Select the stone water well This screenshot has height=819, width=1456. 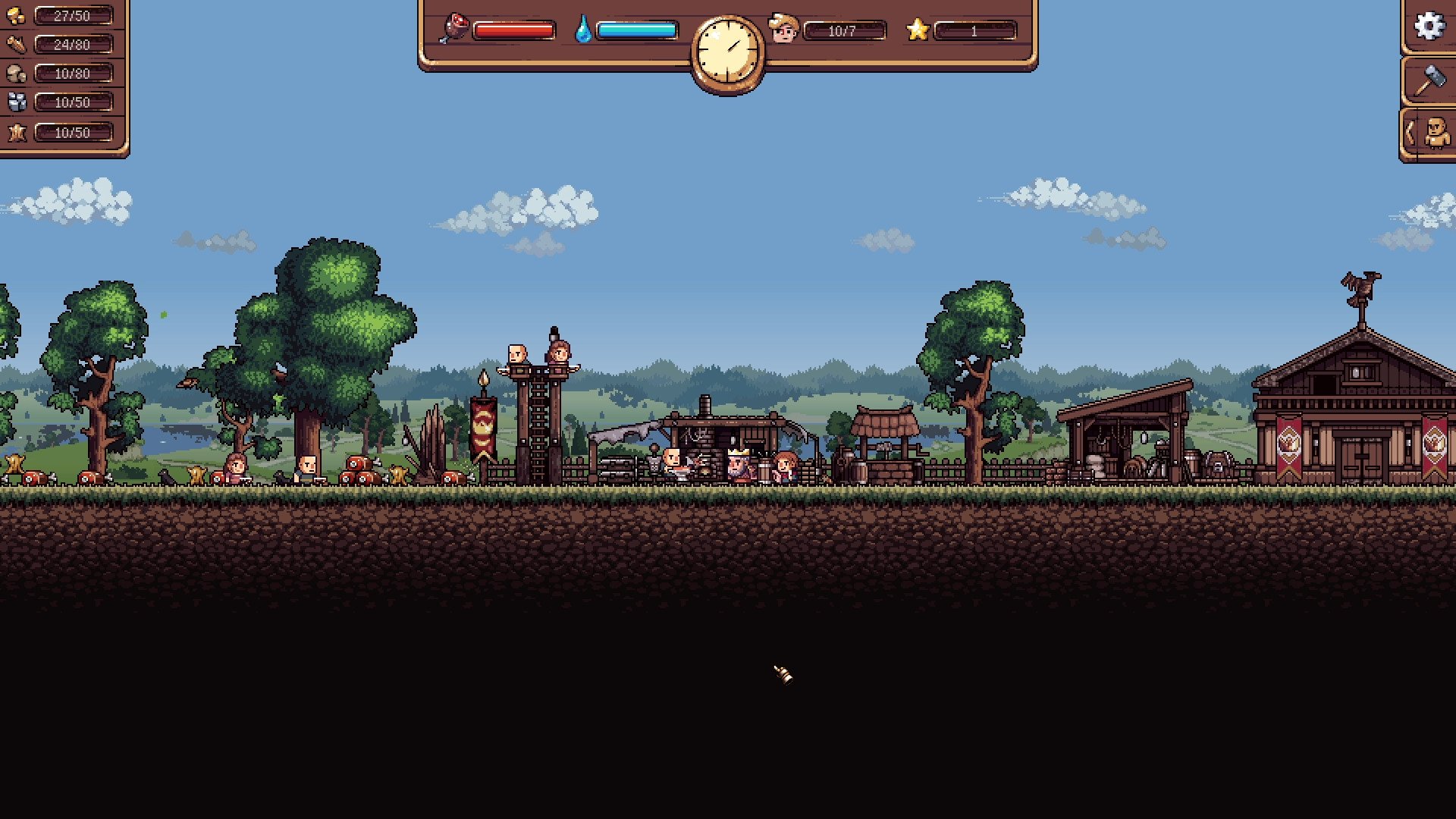pyautogui.click(x=883, y=447)
